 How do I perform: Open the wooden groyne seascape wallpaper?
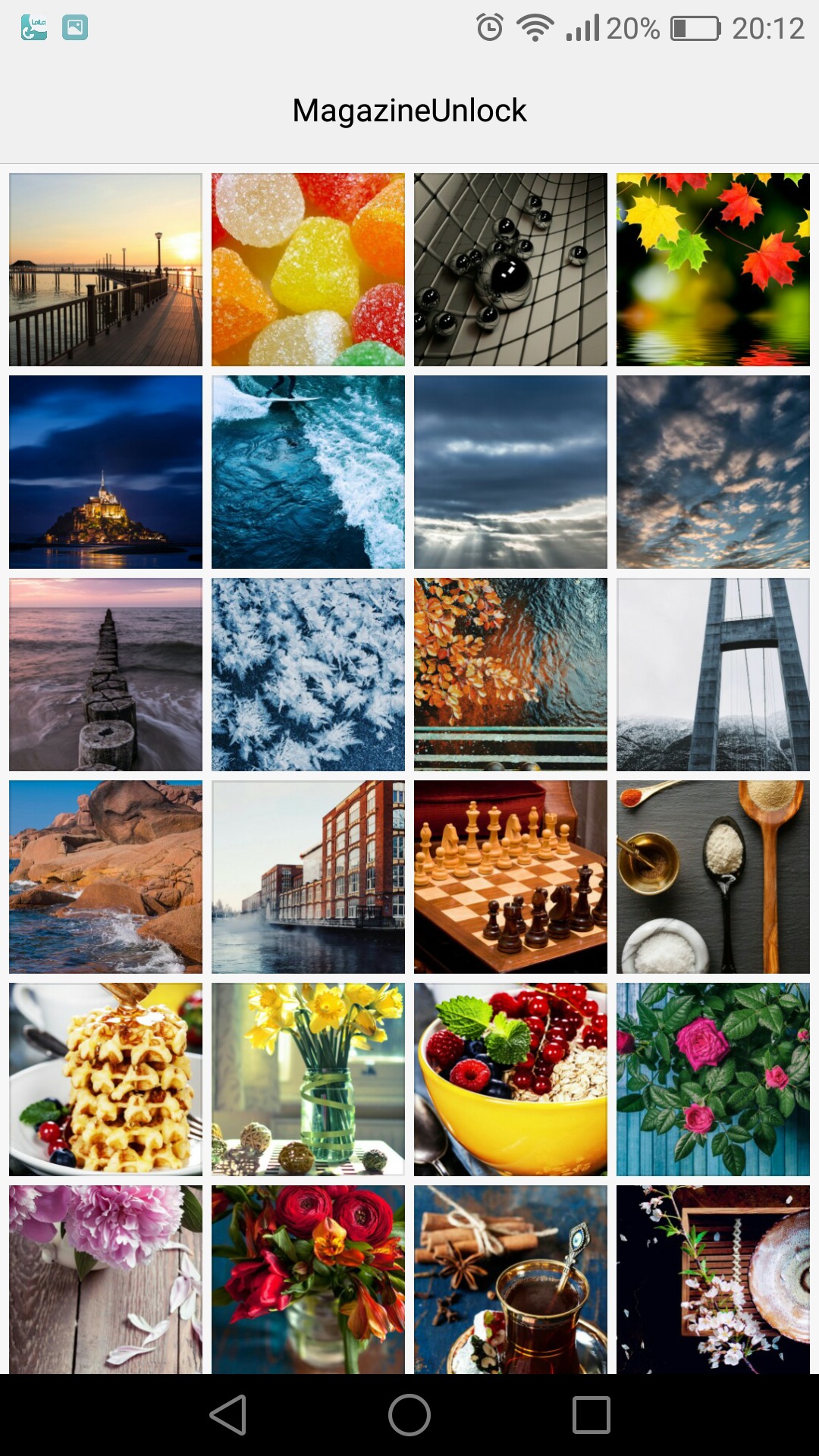[105, 674]
